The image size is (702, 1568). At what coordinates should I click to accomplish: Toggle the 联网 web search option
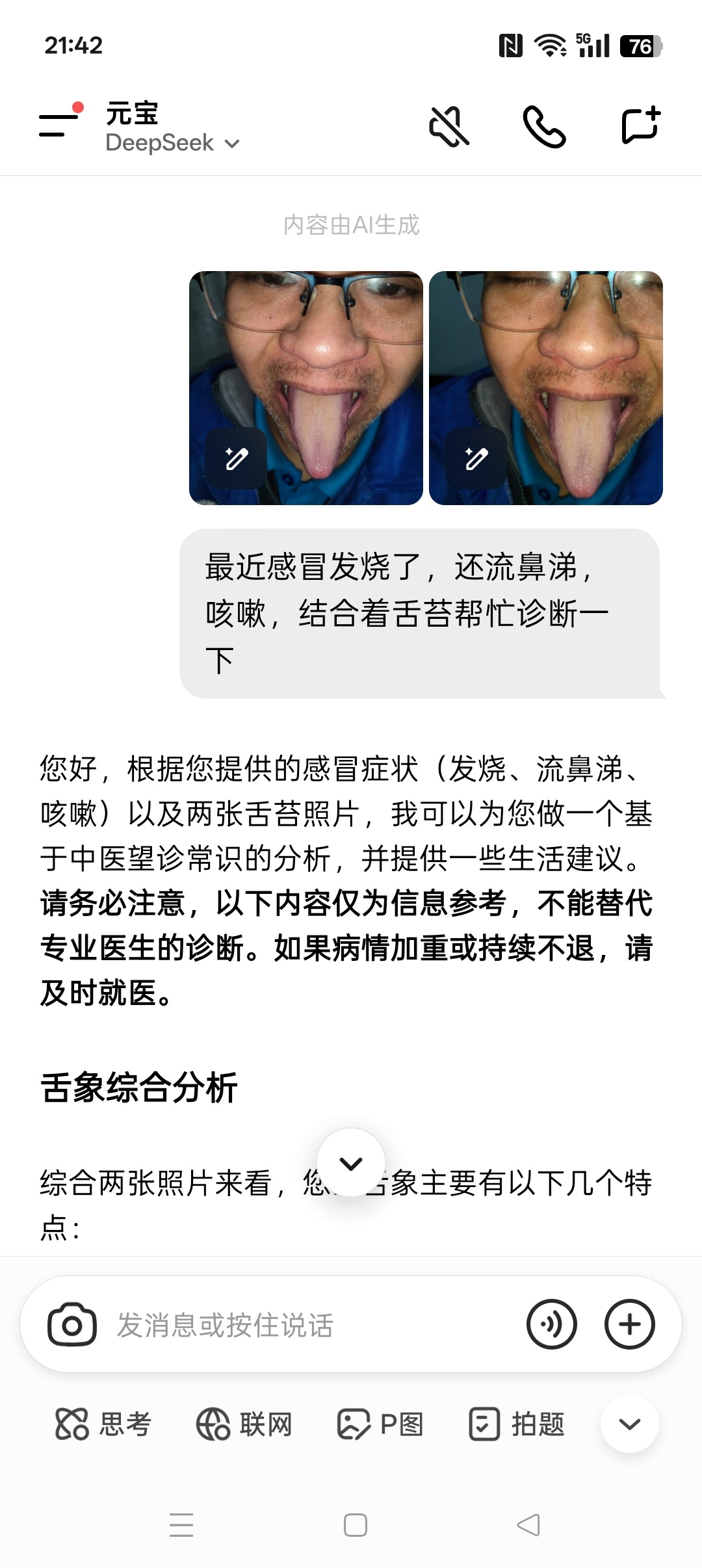(x=244, y=1424)
